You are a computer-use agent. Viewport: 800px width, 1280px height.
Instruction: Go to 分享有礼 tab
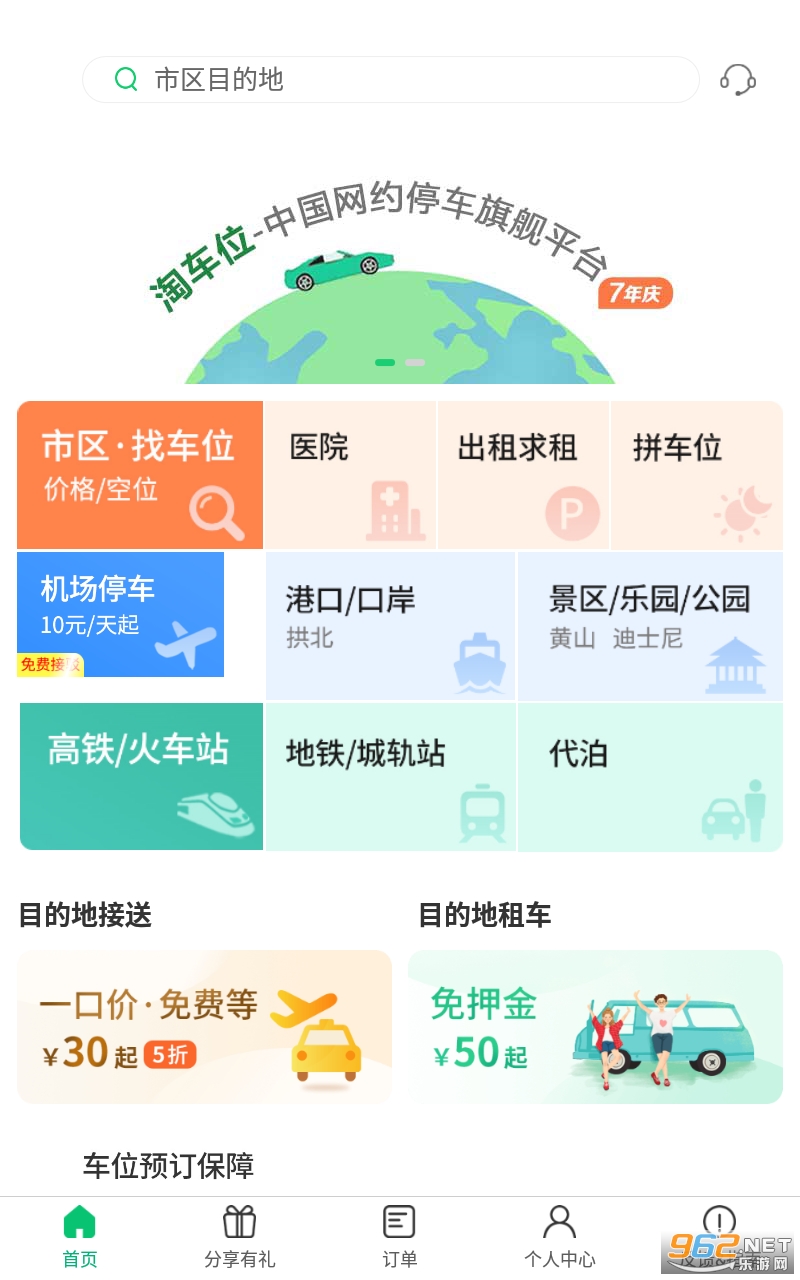240,1237
